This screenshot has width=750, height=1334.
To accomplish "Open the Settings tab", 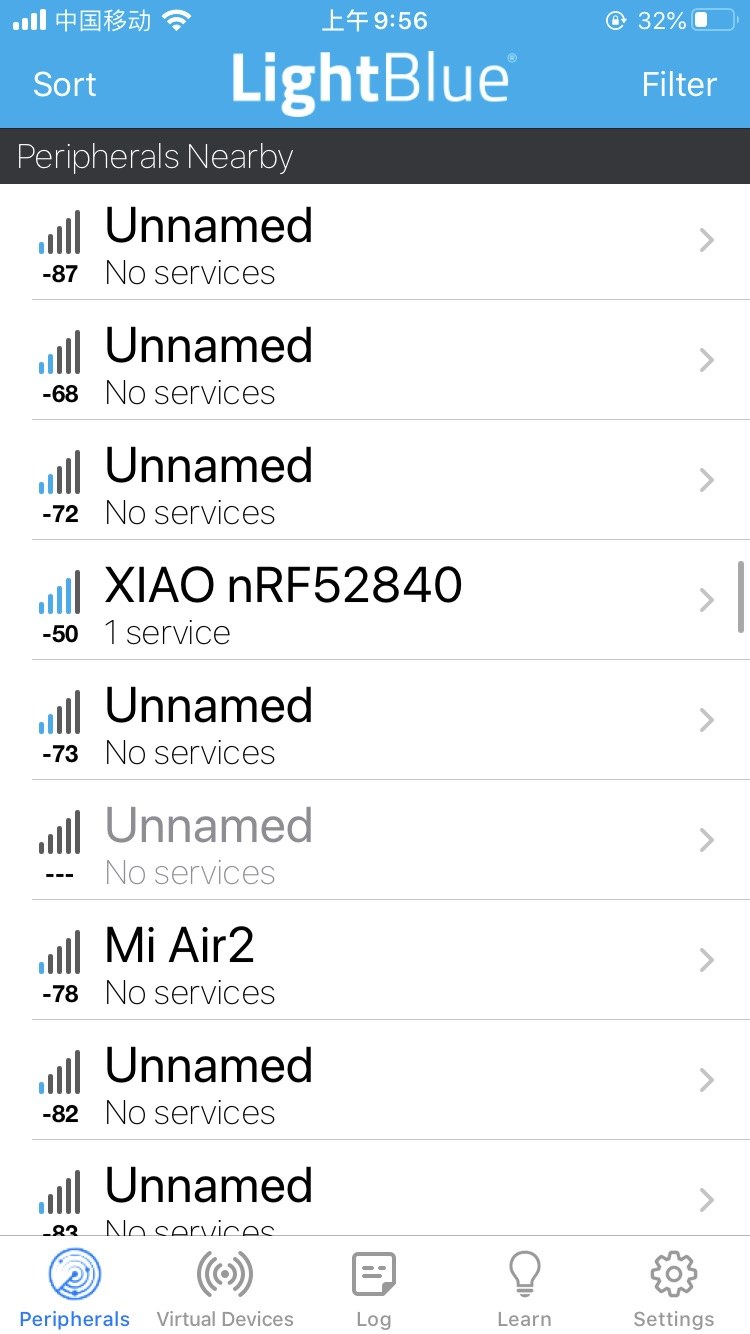I will click(674, 1289).
